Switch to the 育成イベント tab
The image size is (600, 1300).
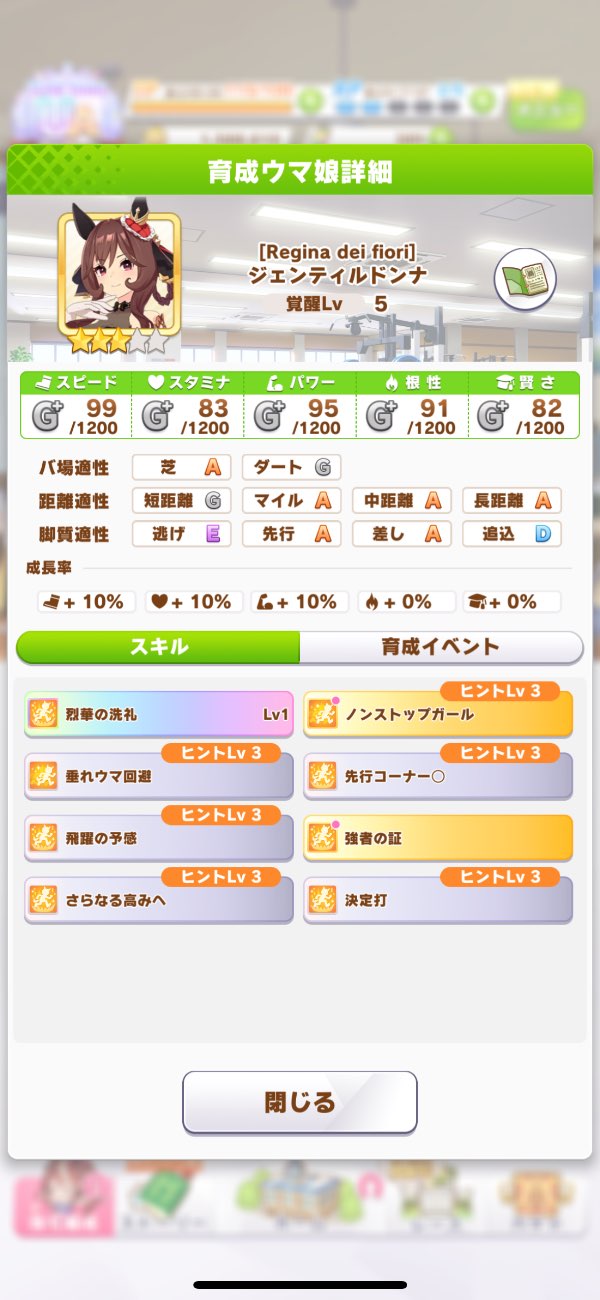[440, 647]
